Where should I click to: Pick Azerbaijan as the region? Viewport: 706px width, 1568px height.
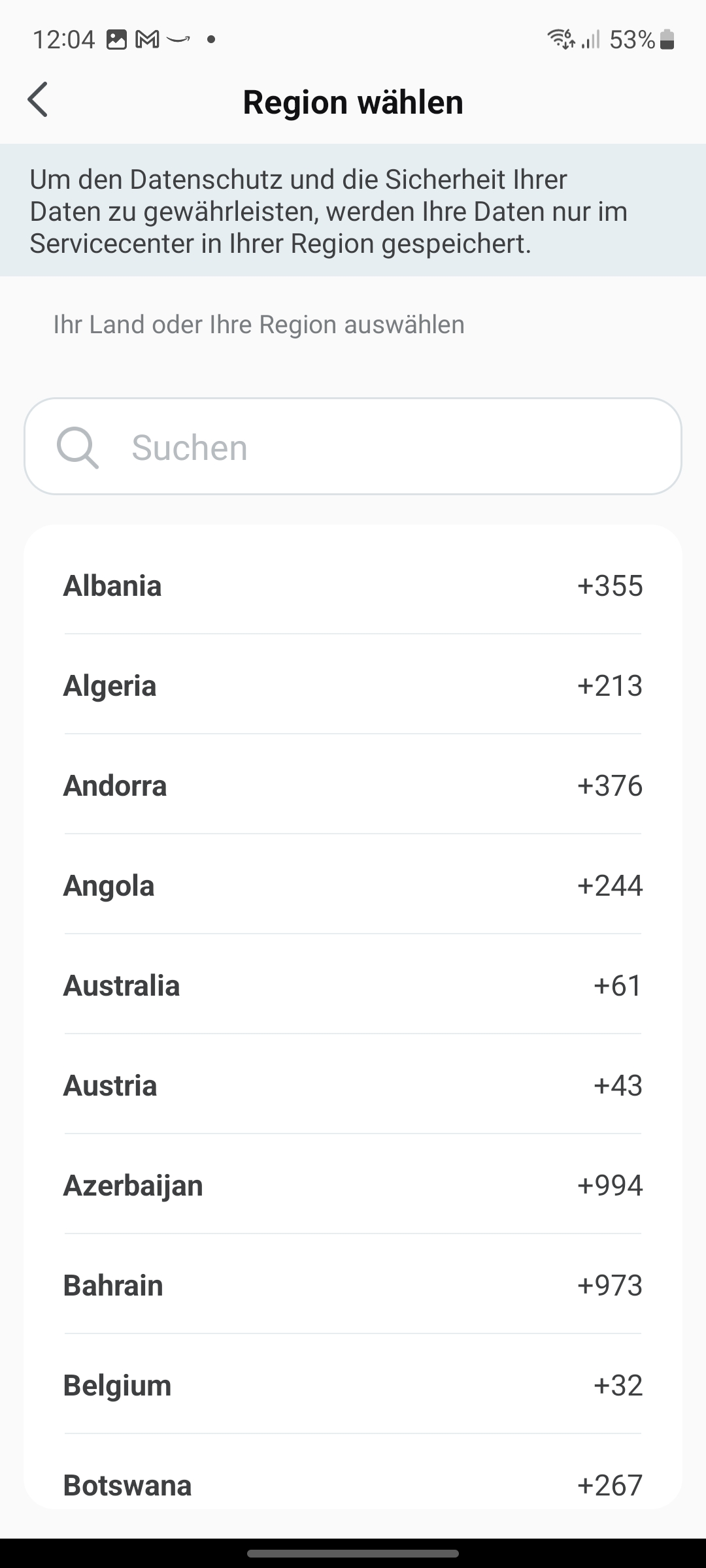353,1185
